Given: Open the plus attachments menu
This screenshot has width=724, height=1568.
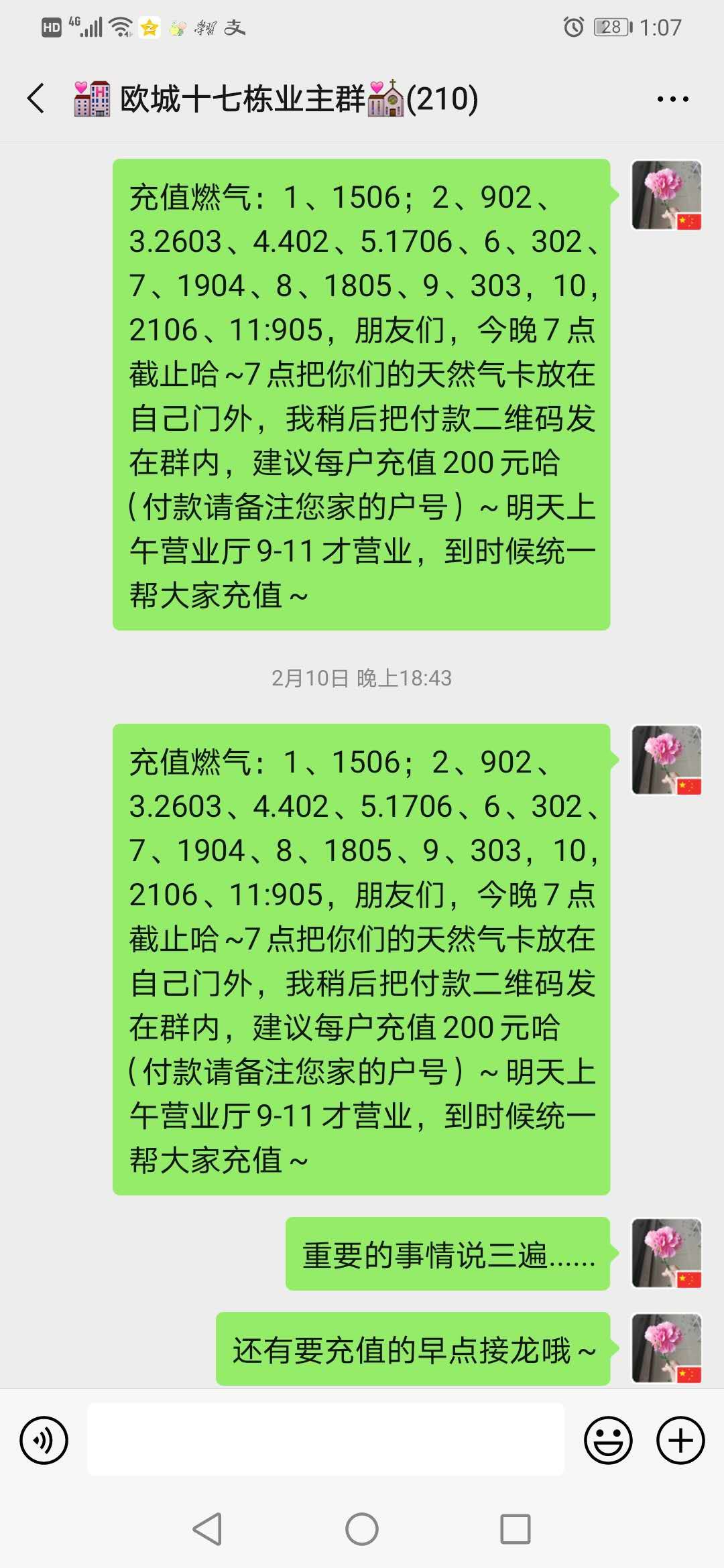Looking at the screenshot, I should point(680,1440).
